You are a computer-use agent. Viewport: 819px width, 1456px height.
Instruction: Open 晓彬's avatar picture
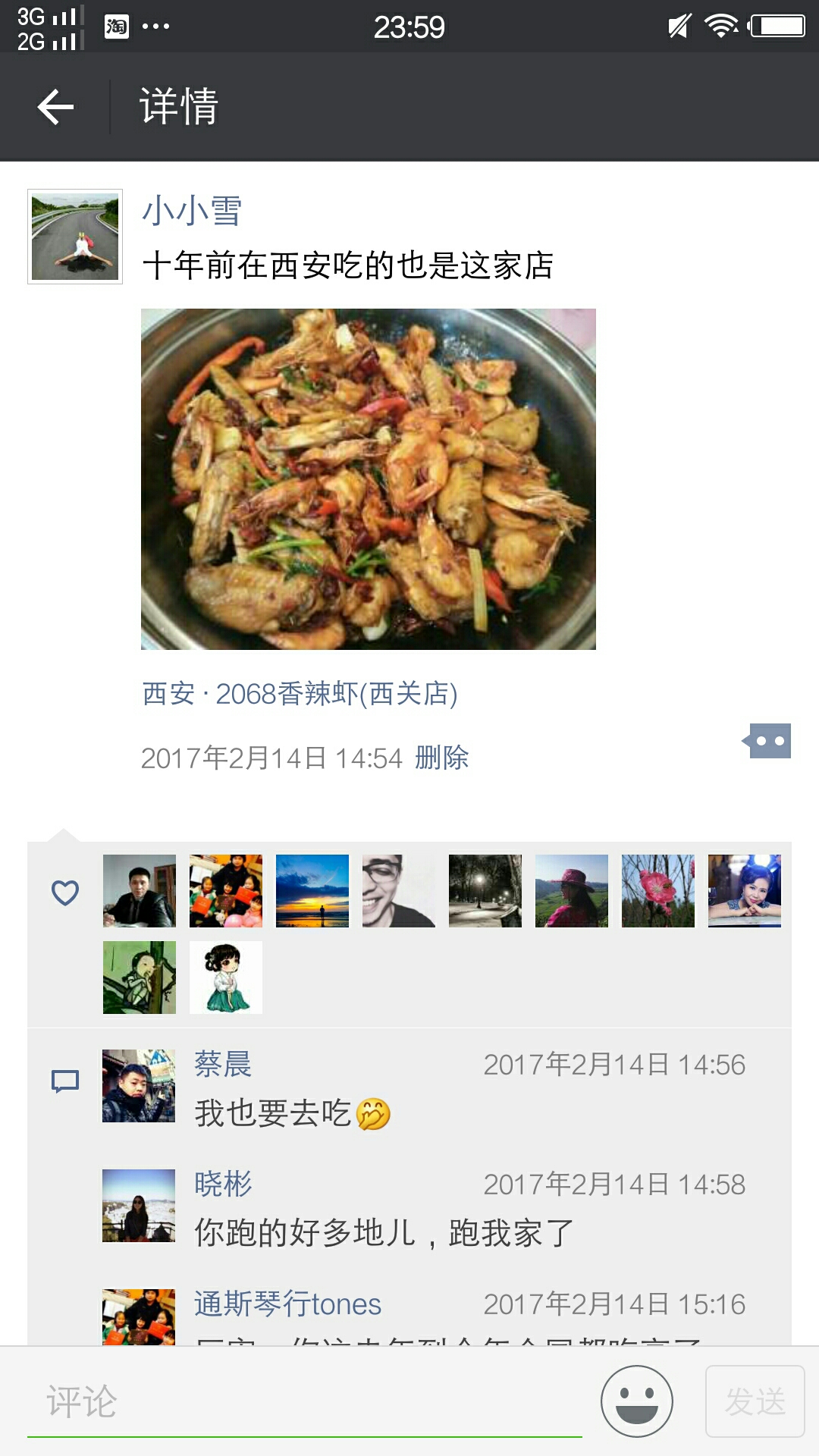(x=139, y=1206)
